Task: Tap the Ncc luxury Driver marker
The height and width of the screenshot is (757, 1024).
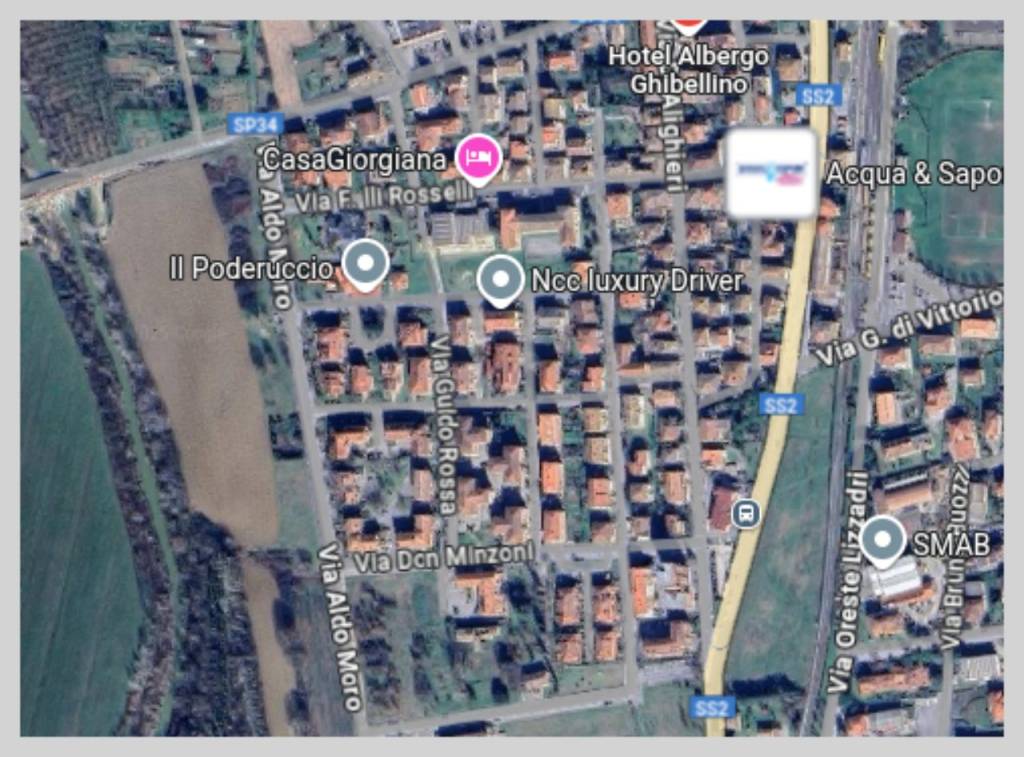Action: (x=500, y=279)
